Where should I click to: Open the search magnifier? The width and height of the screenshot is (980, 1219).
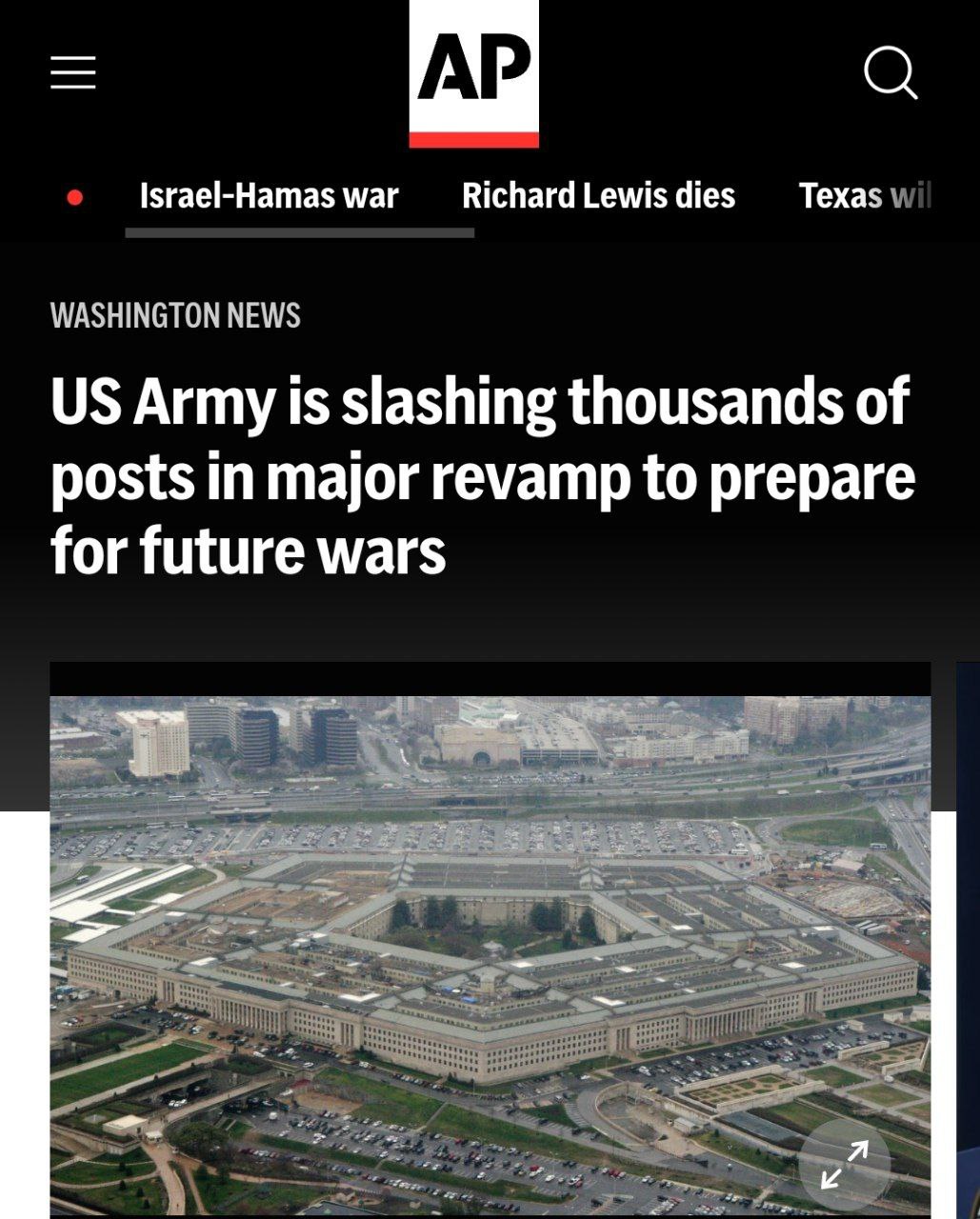pyautogui.click(x=890, y=72)
